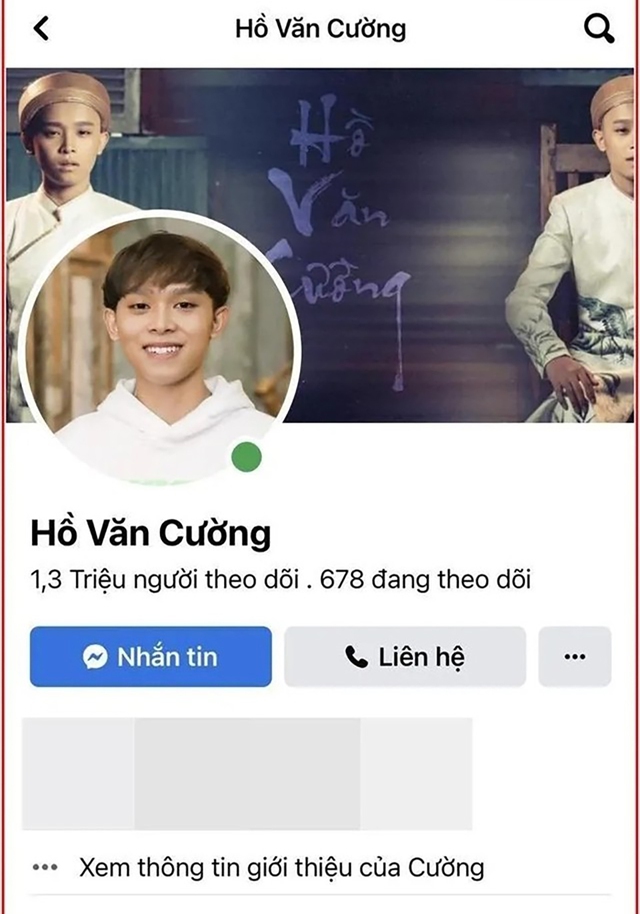
Task: Tap the Nhắn tin message button
Action: click(150, 657)
